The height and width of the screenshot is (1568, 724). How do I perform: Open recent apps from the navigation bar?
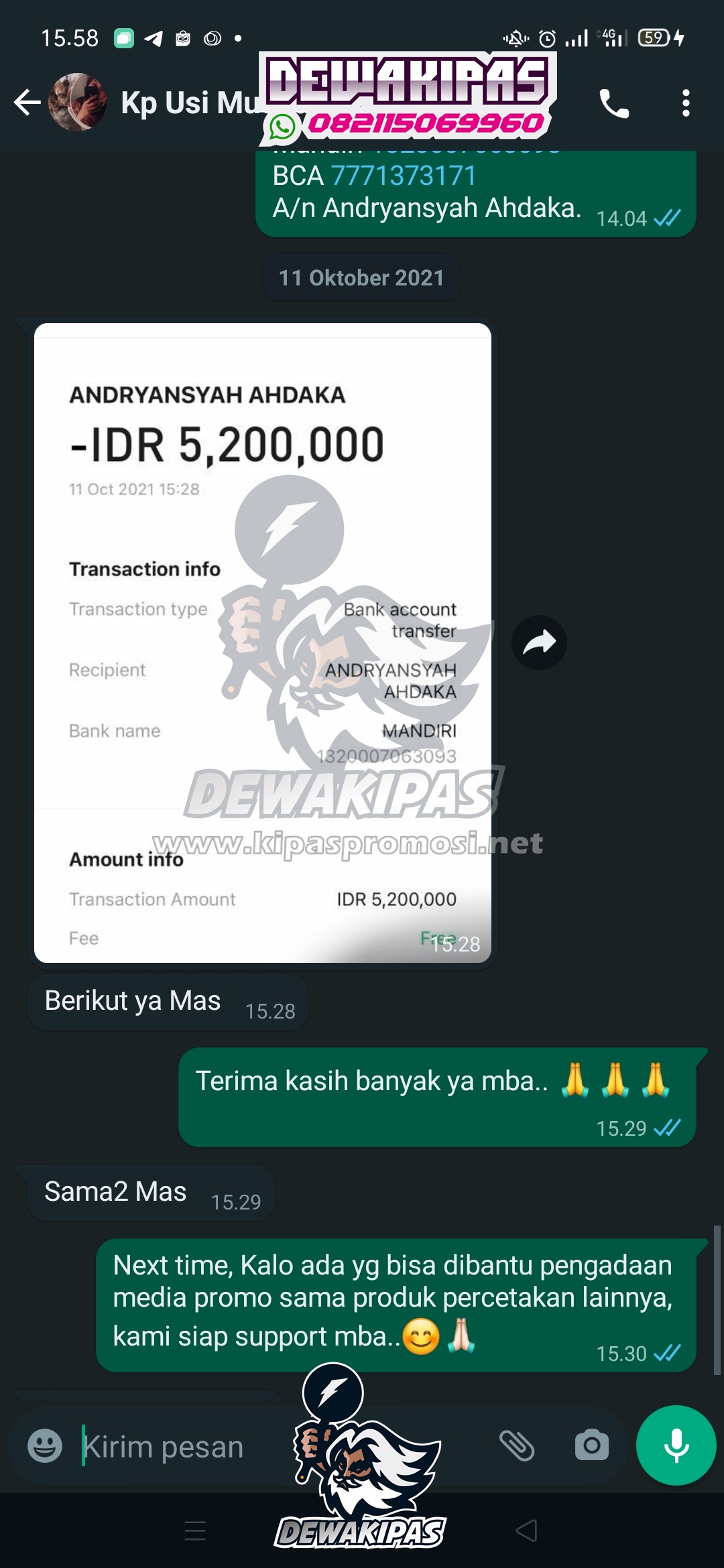coord(195,1530)
